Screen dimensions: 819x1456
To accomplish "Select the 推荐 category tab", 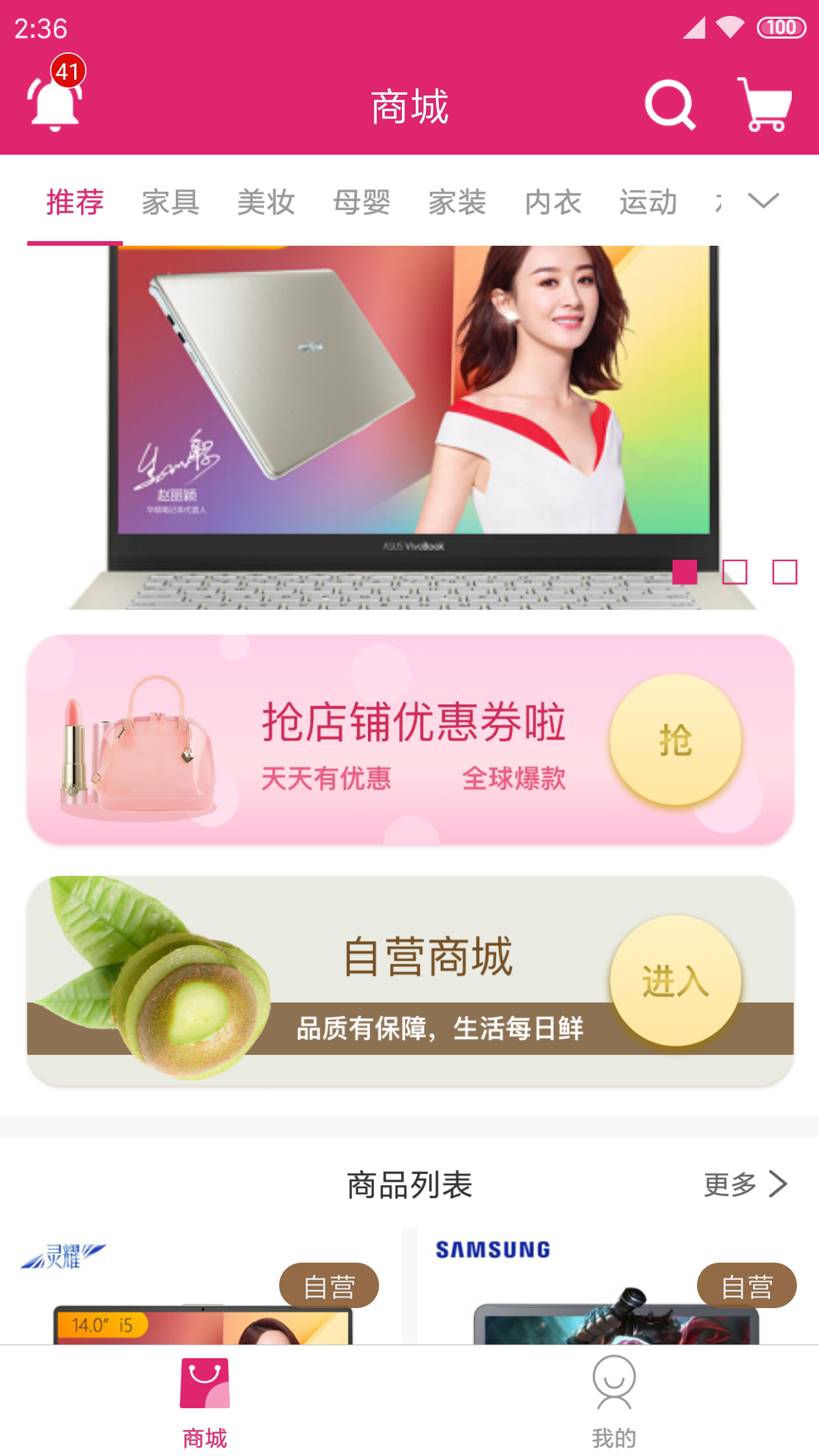I will tap(75, 202).
